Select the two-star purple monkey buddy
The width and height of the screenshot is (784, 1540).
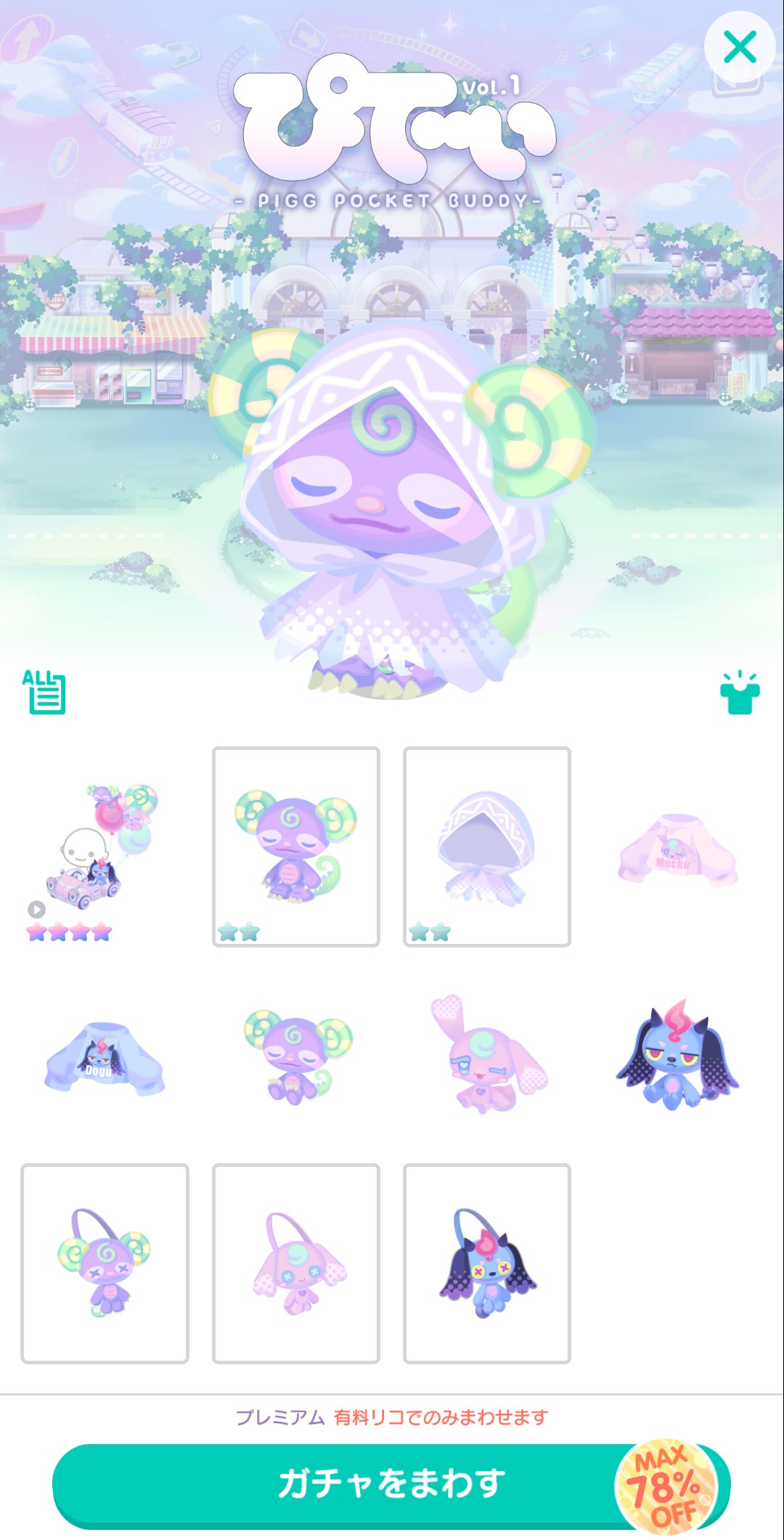295,847
